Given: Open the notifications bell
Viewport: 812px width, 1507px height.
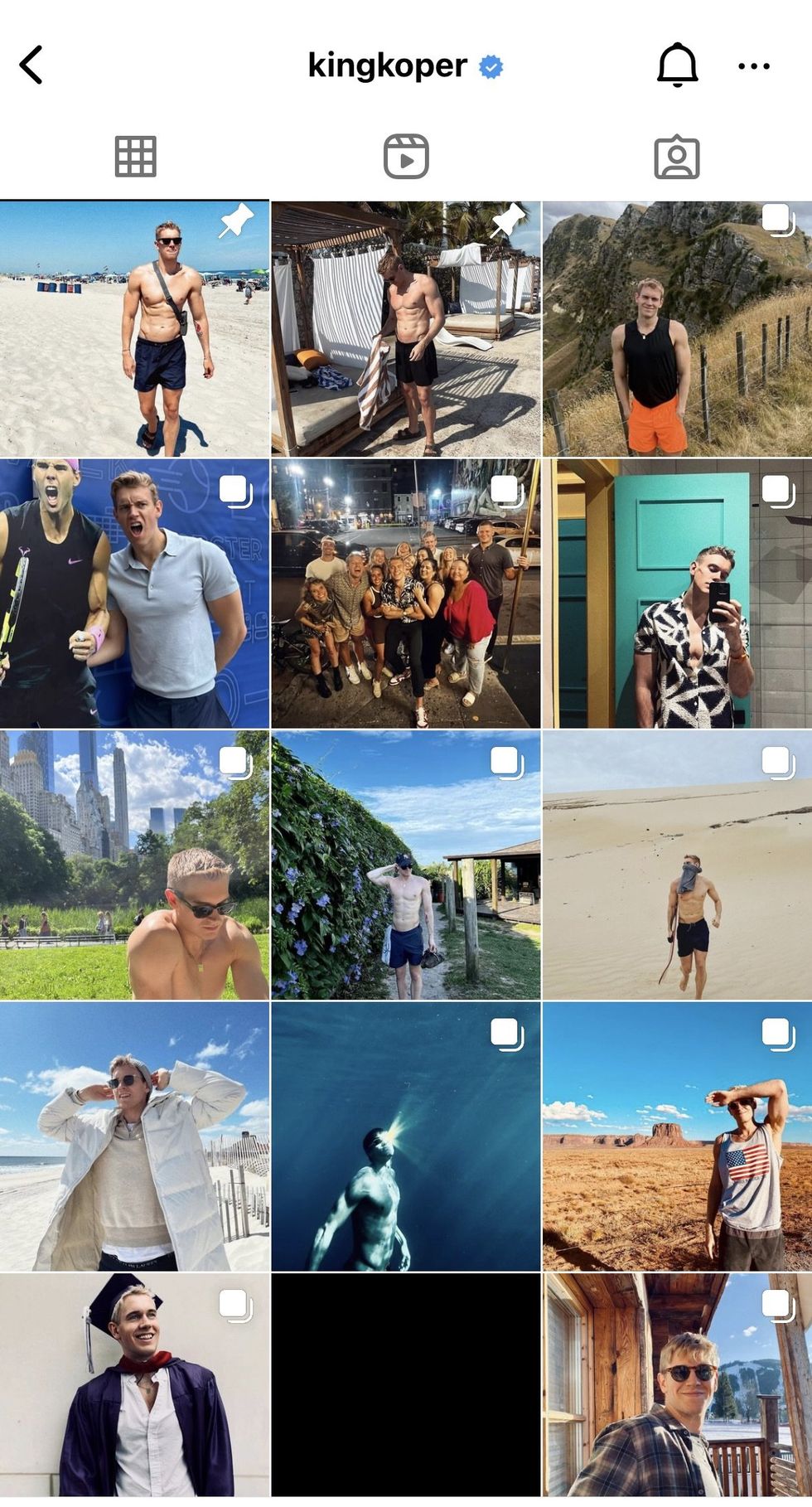Looking at the screenshot, I should (x=677, y=65).
